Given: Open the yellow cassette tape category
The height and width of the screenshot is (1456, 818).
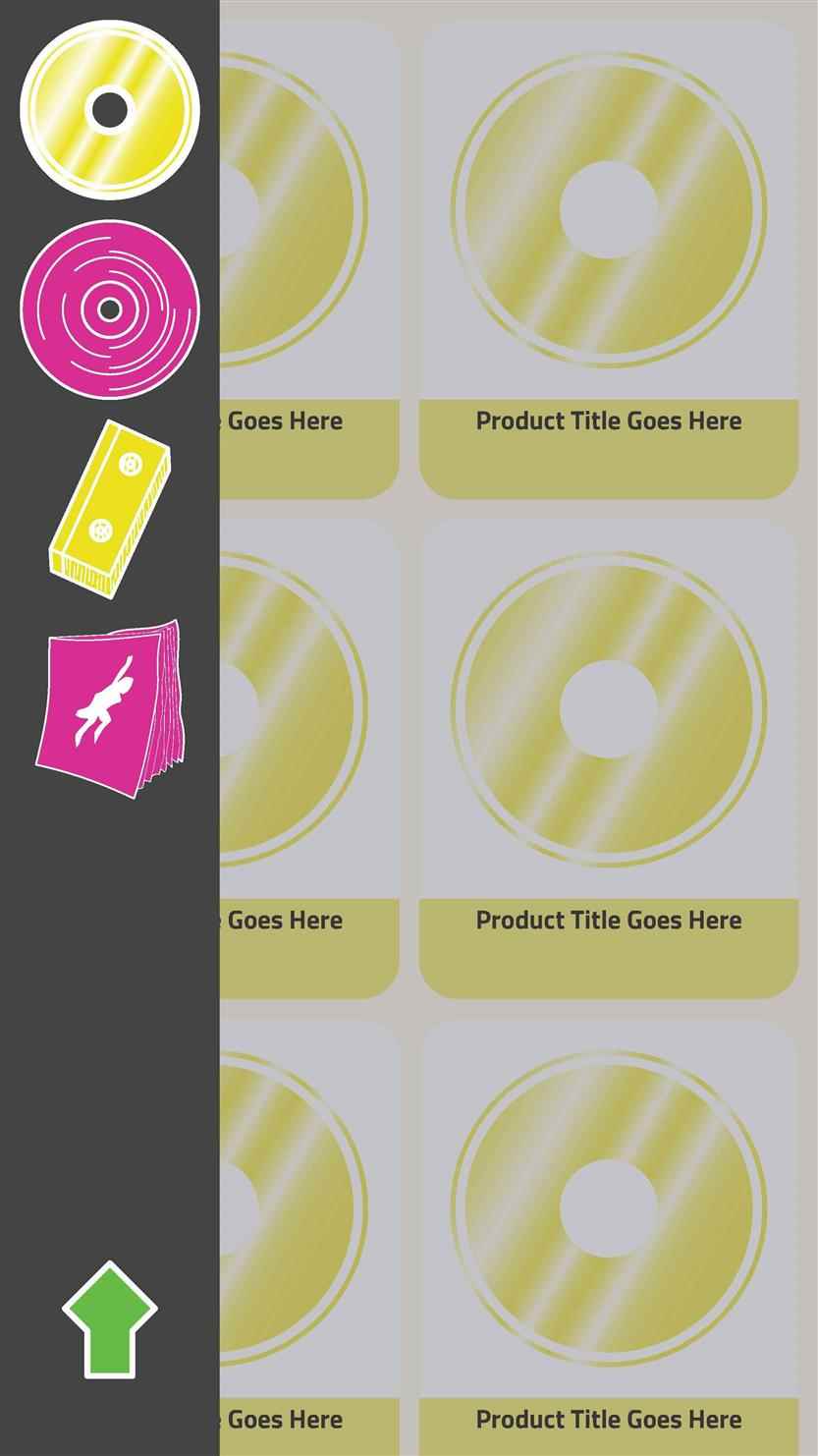Looking at the screenshot, I should (x=110, y=509).
